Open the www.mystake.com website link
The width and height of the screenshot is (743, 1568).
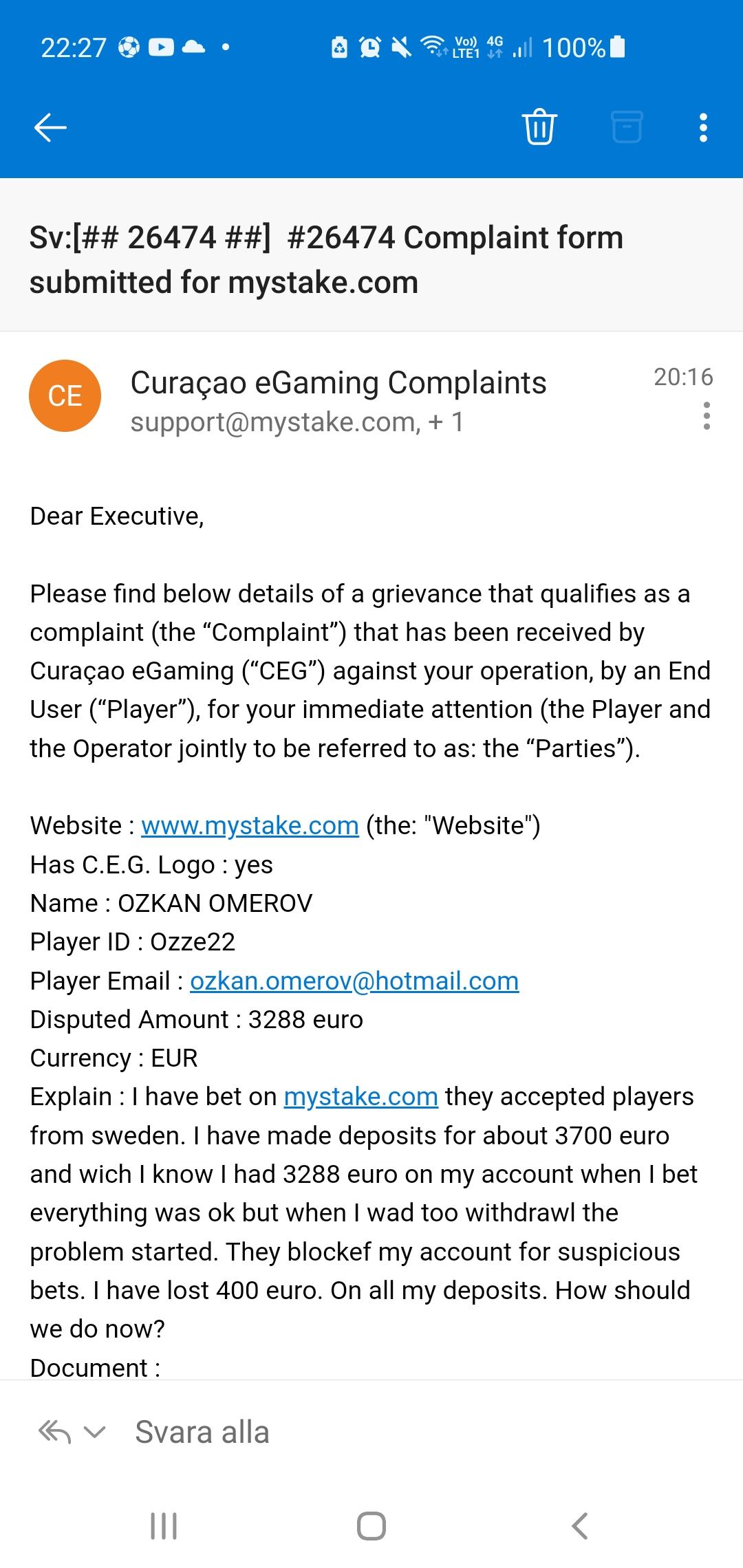pos(250,825)
